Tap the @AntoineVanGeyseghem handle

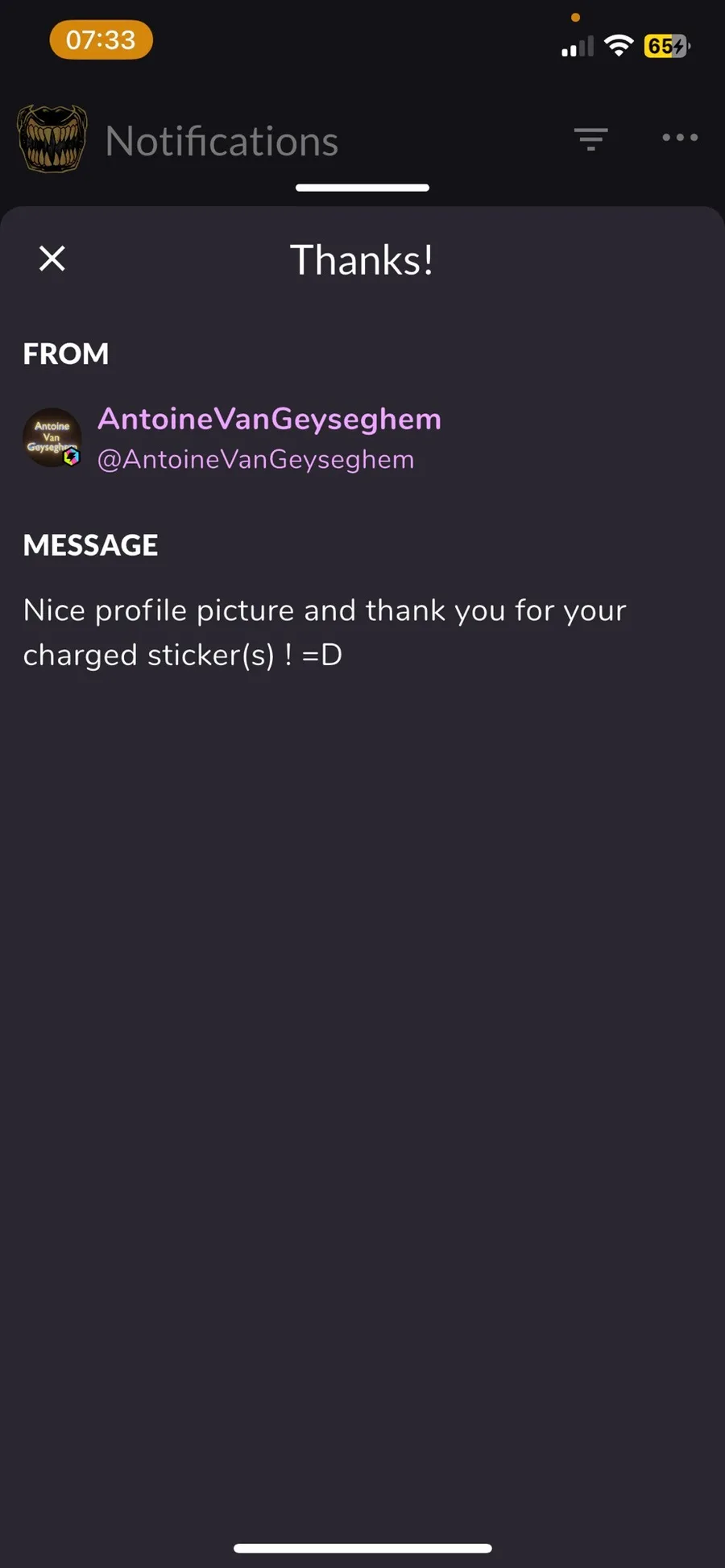[x=255, y=459]
